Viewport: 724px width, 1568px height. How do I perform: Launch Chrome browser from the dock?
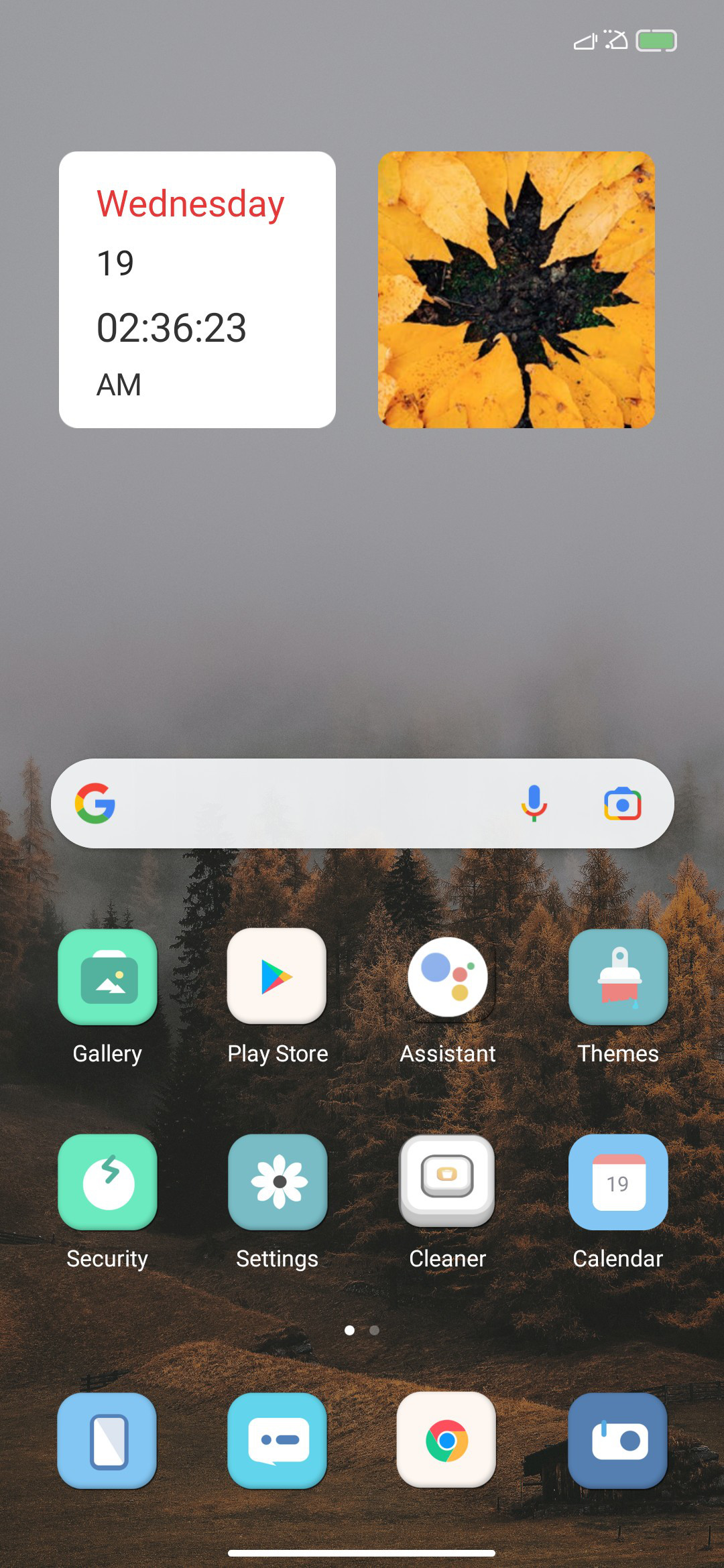[x=447, y=1441]
